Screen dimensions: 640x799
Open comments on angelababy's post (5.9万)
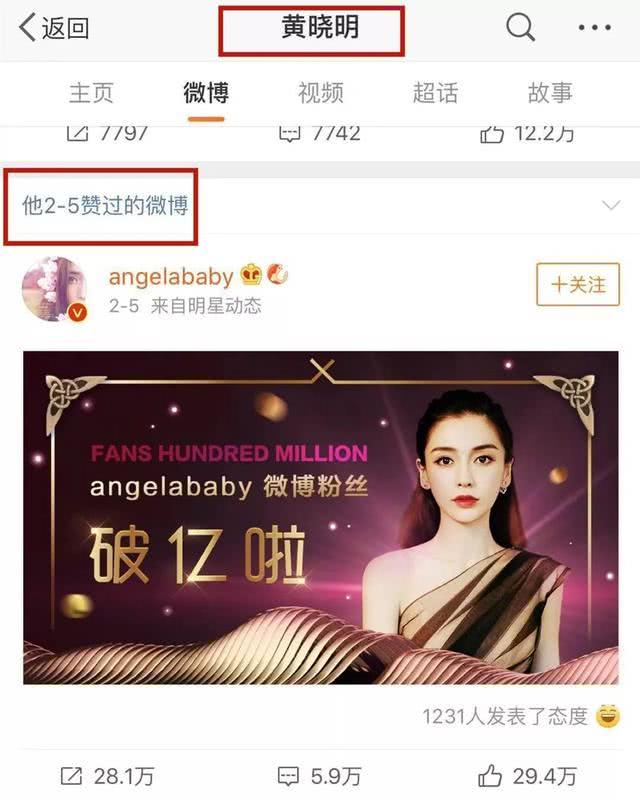tap(318, 775)
